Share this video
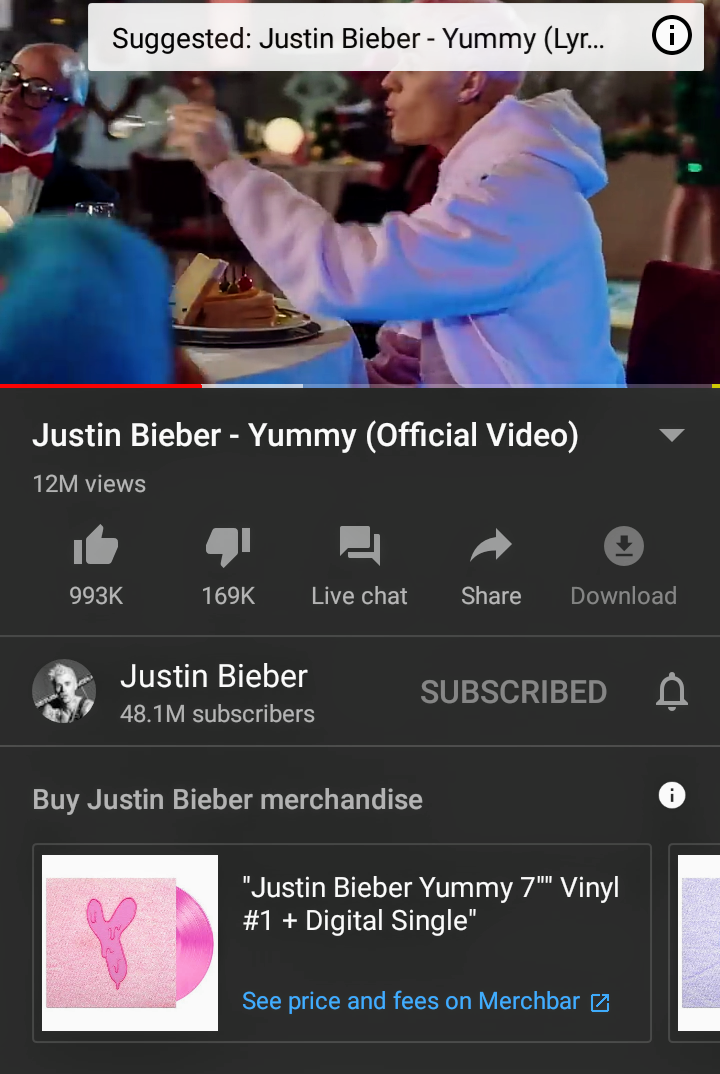Image resolution: width=720 pixels, height=1074 pixels. click(x=491, y=548)
